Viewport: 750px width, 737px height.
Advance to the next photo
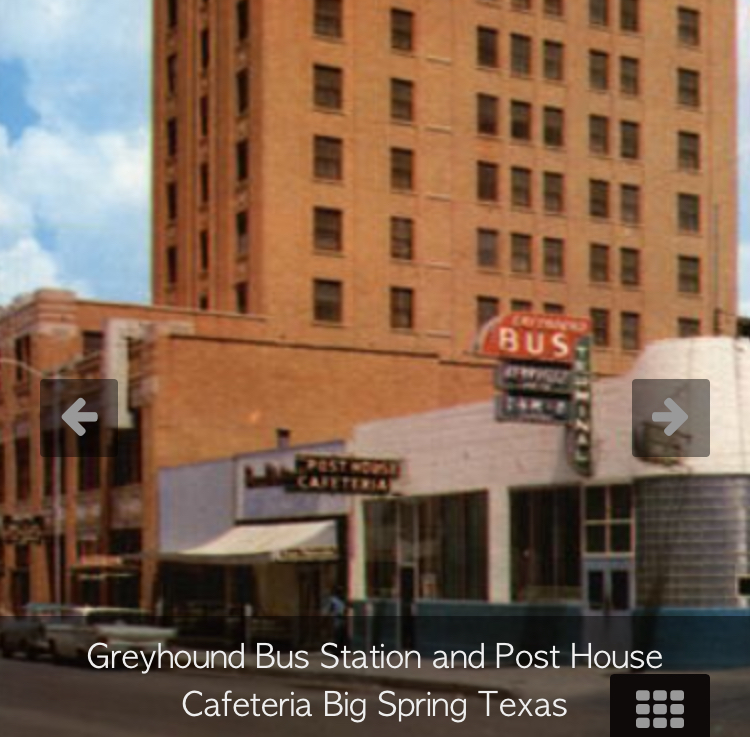tap(670, 417)
